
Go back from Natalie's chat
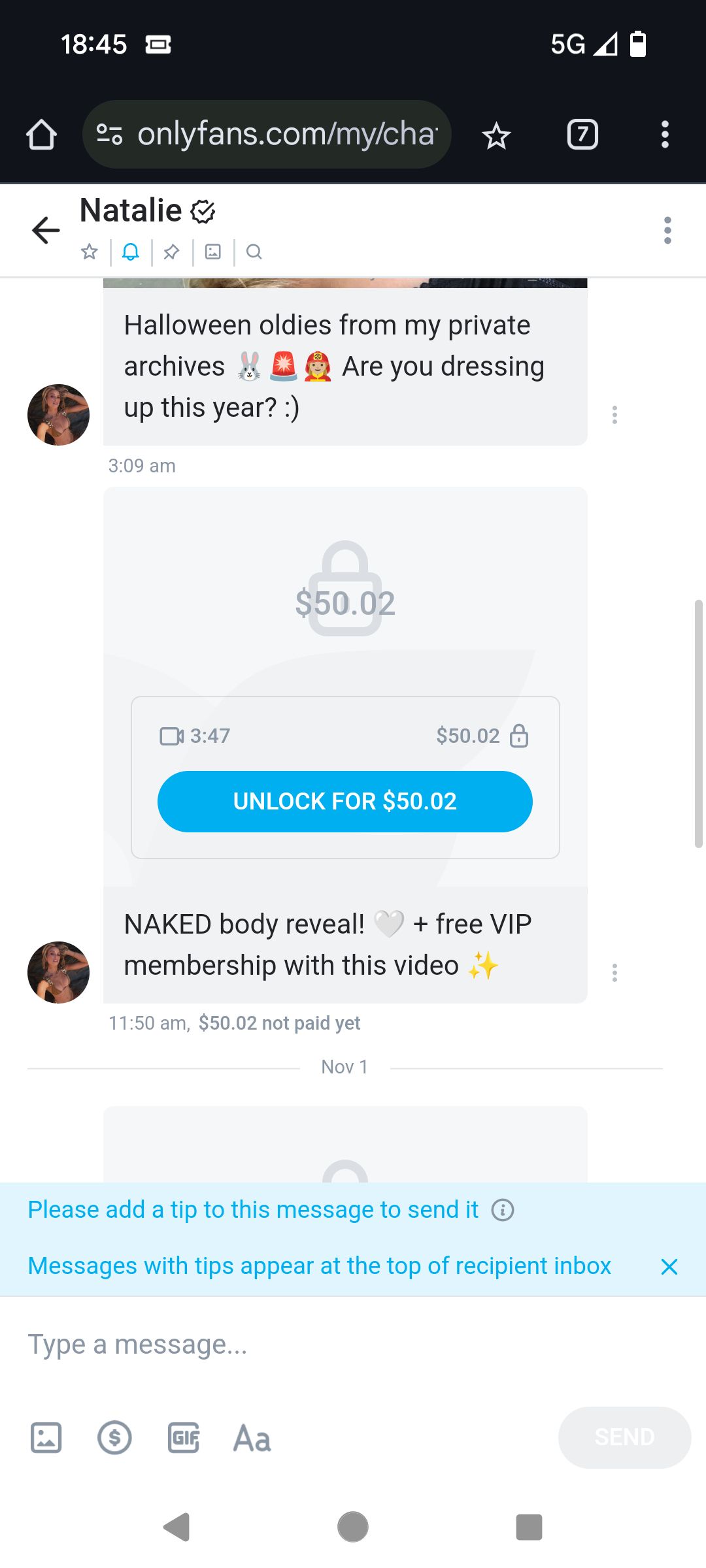pos(46,230)
